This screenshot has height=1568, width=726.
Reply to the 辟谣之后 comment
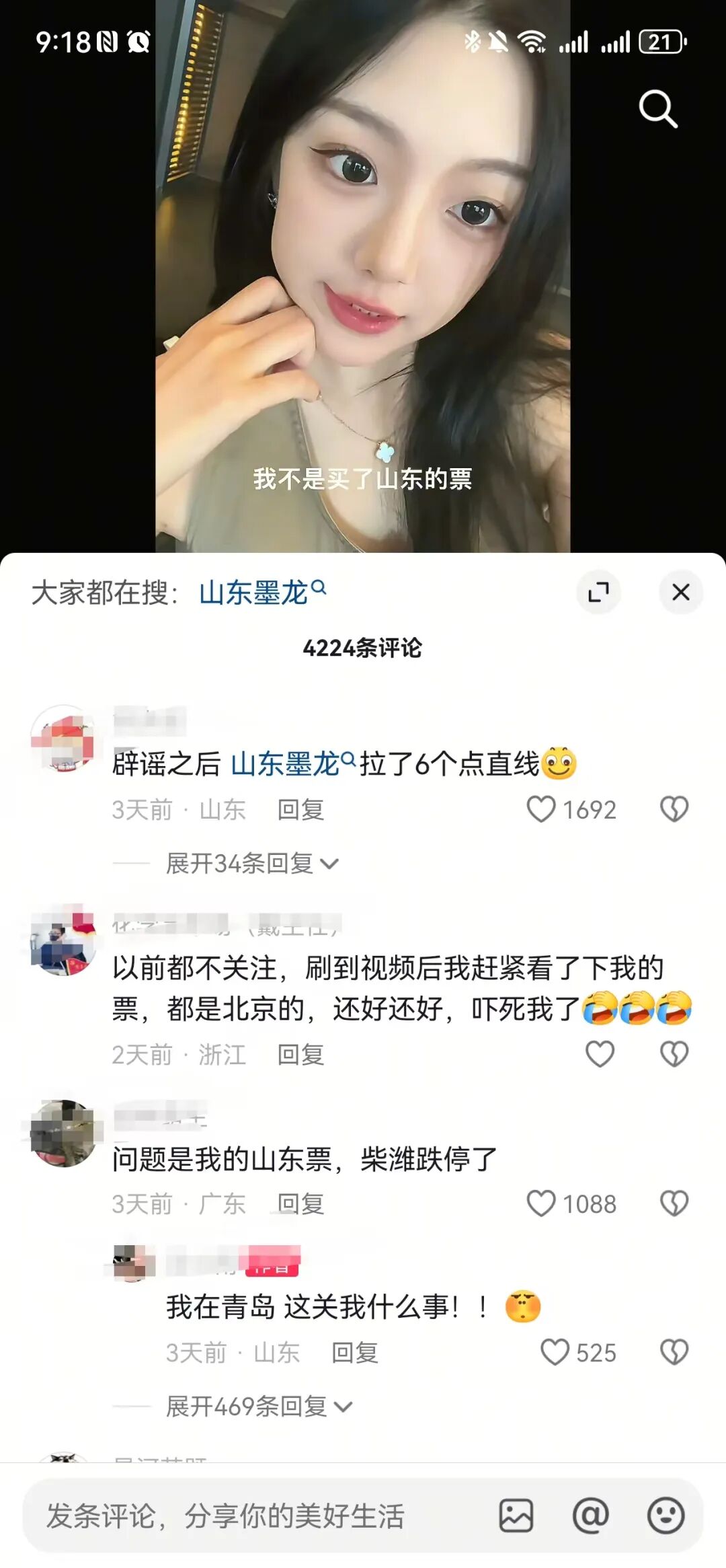click(x=300, y=810)
